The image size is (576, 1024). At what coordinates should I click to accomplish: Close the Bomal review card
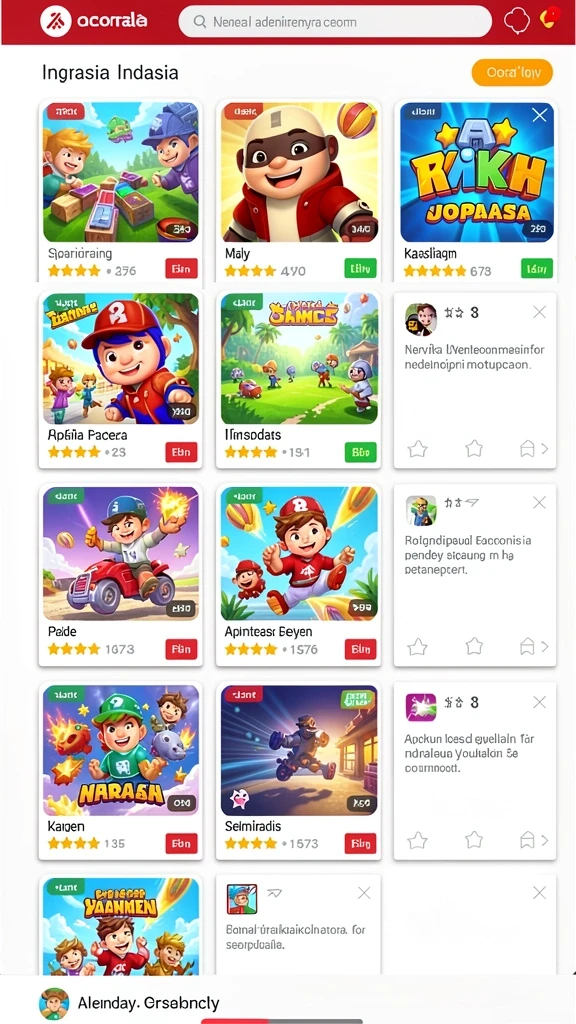(x=364, y=893)
